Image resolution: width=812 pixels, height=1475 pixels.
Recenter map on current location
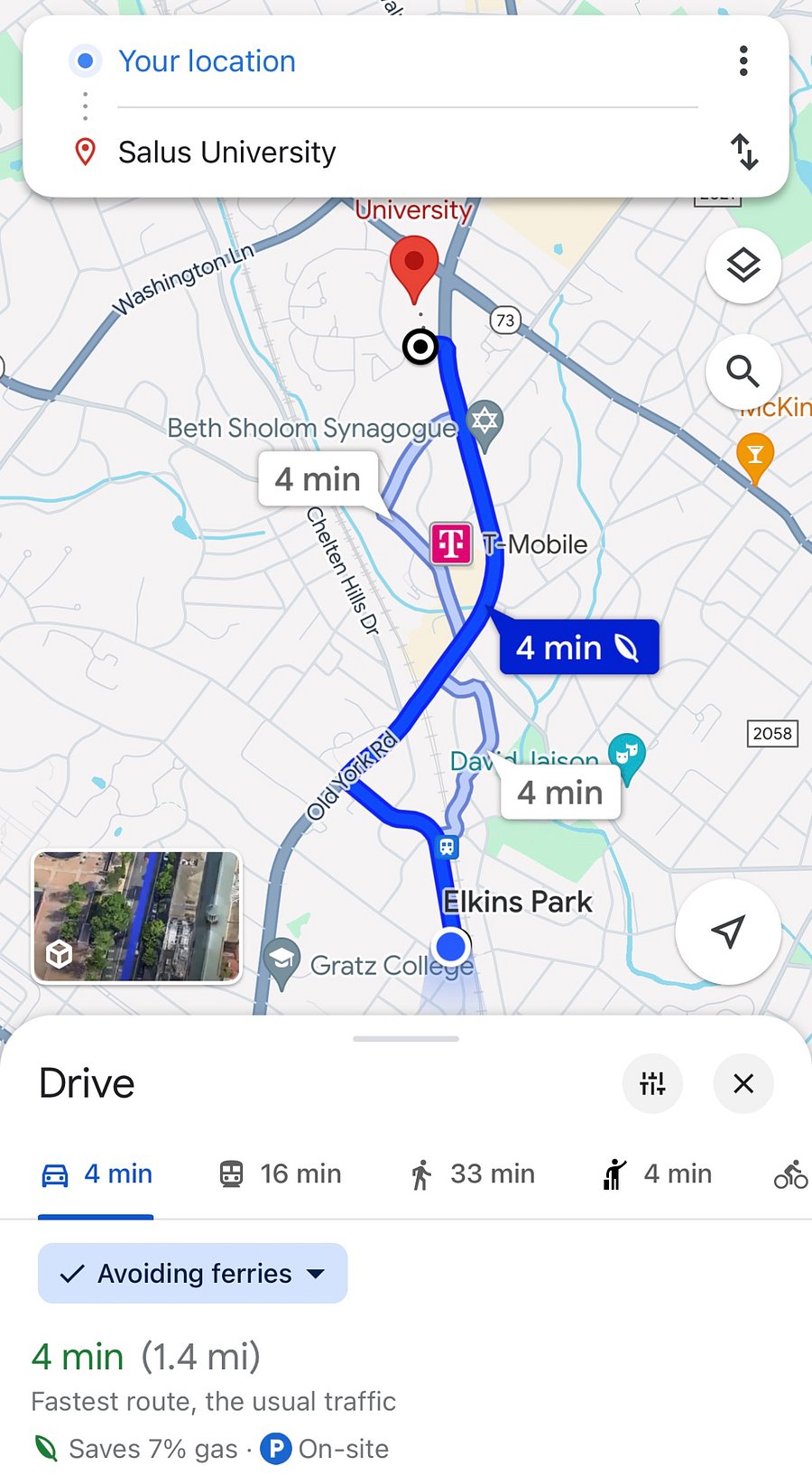[728, 932]
